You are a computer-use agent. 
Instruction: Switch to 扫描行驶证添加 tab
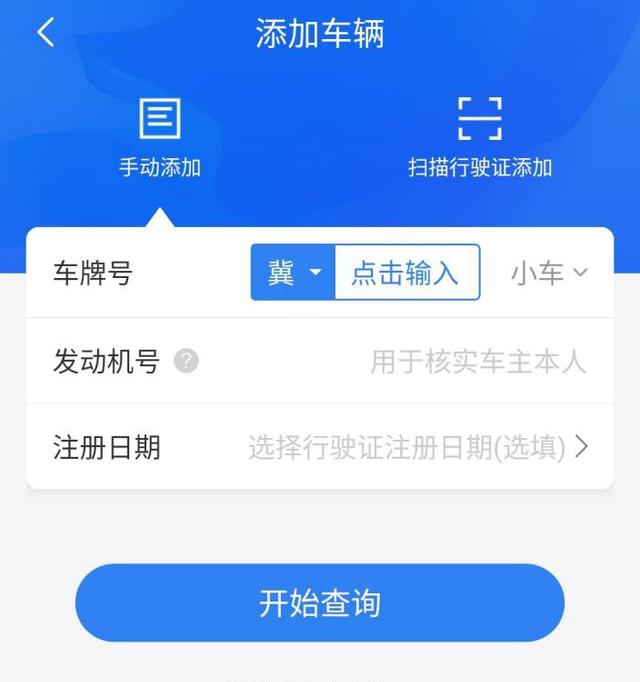tap(480, 139)
